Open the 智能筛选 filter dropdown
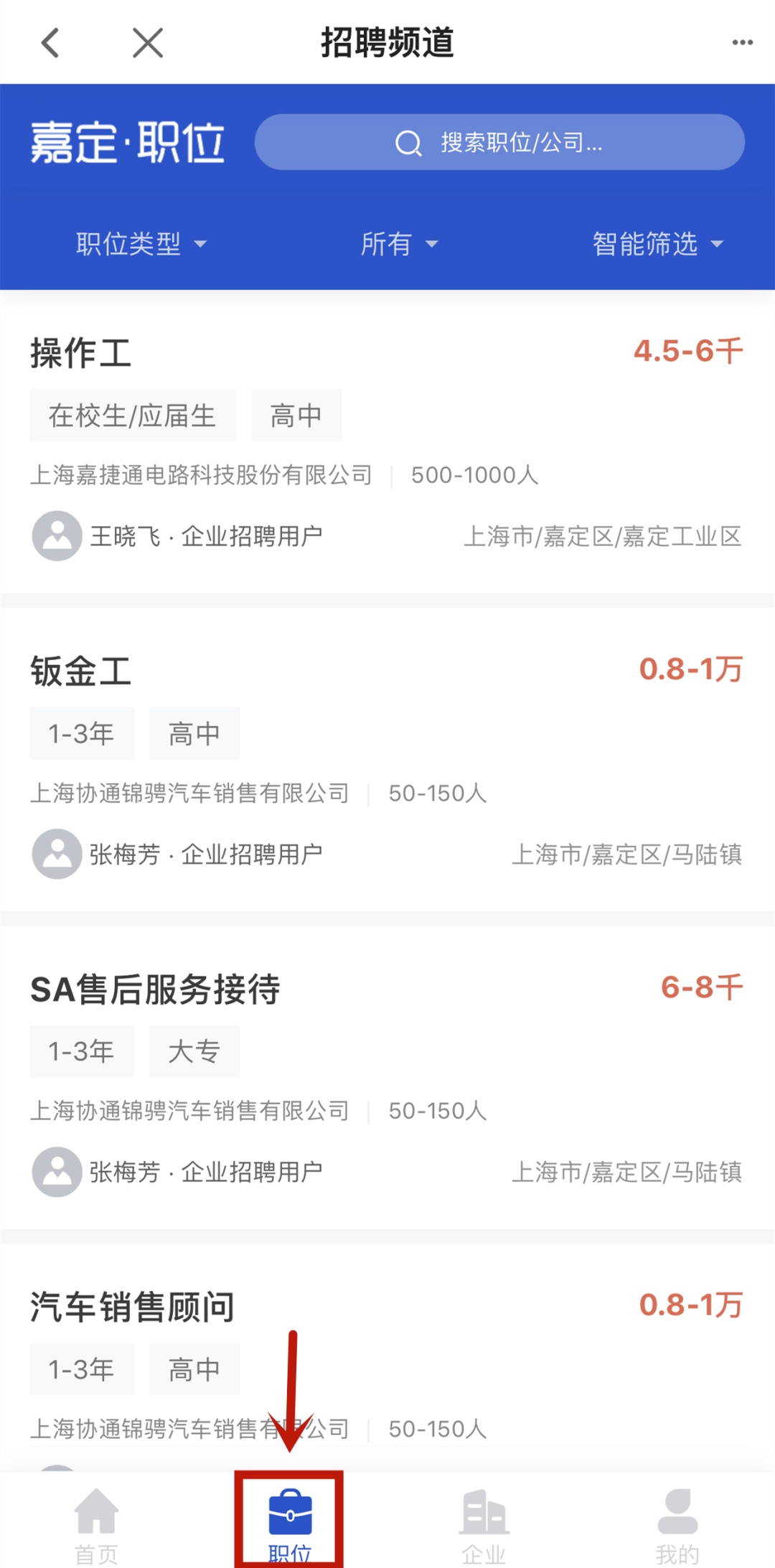The width and height of the screenshot is (775, 1568). [x=657, y=244]
